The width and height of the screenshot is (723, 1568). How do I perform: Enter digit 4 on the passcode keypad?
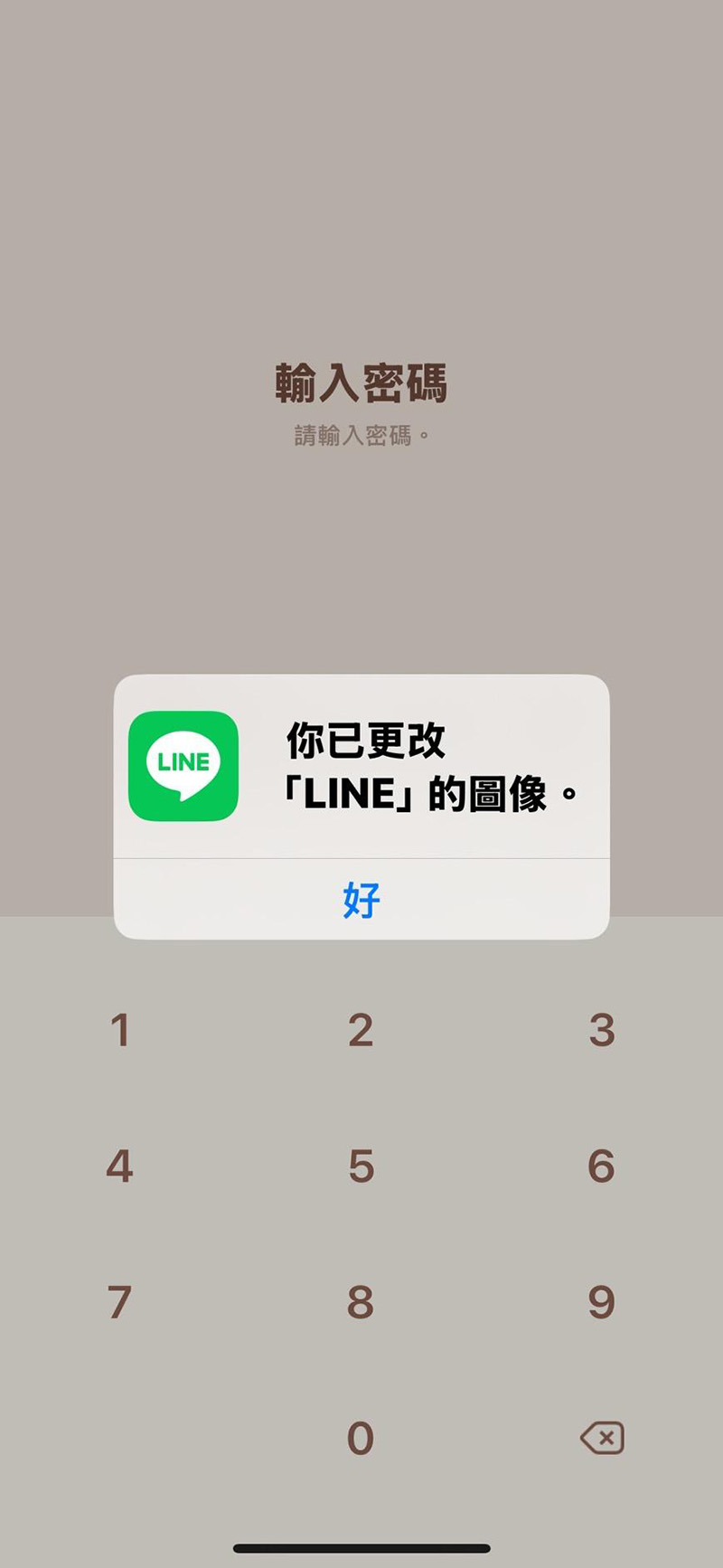pyautogui.click(x=120, y=1167)
